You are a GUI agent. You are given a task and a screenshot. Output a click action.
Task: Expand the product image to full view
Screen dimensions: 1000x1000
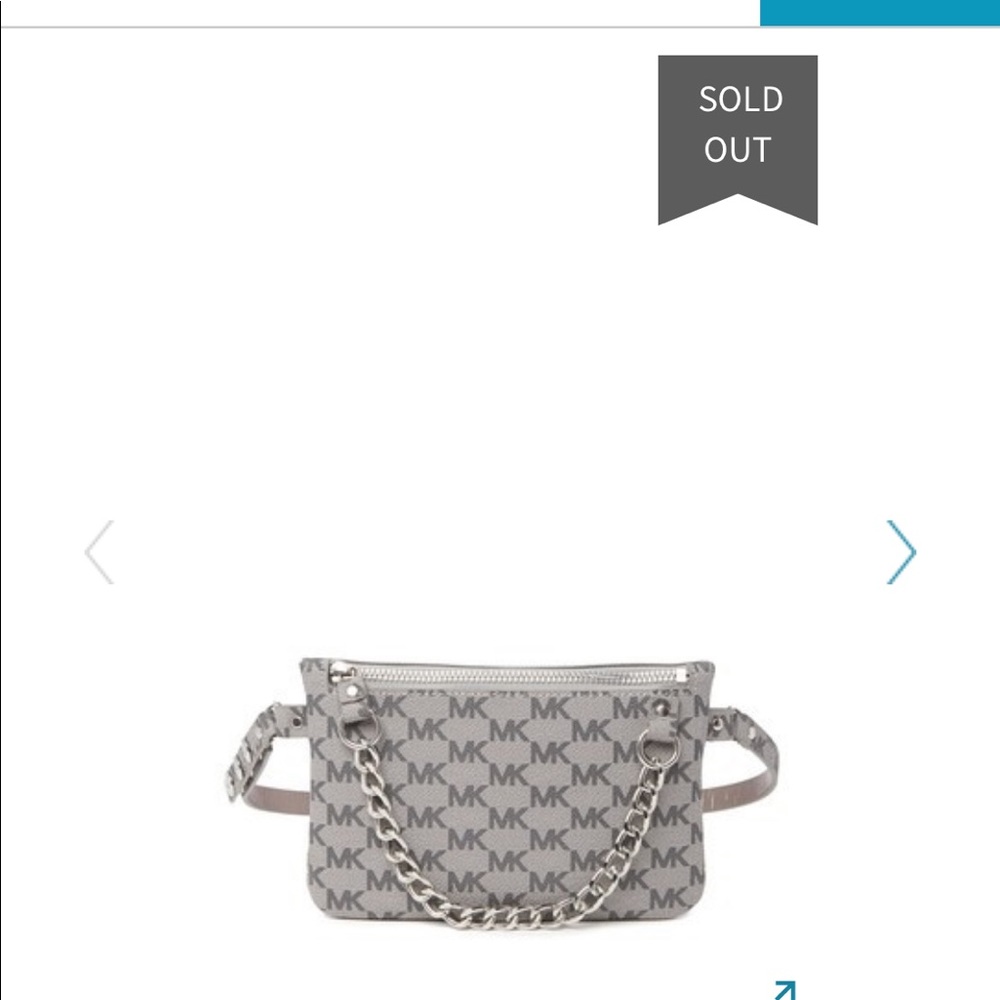tap(785, 990)
